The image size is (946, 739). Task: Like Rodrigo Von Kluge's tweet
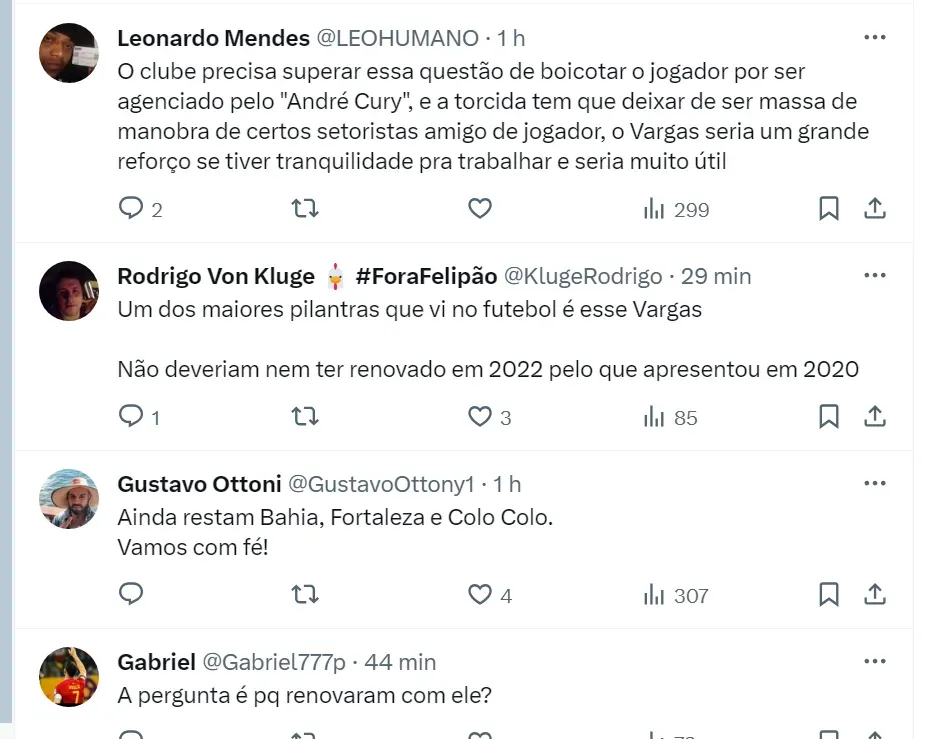480,416
